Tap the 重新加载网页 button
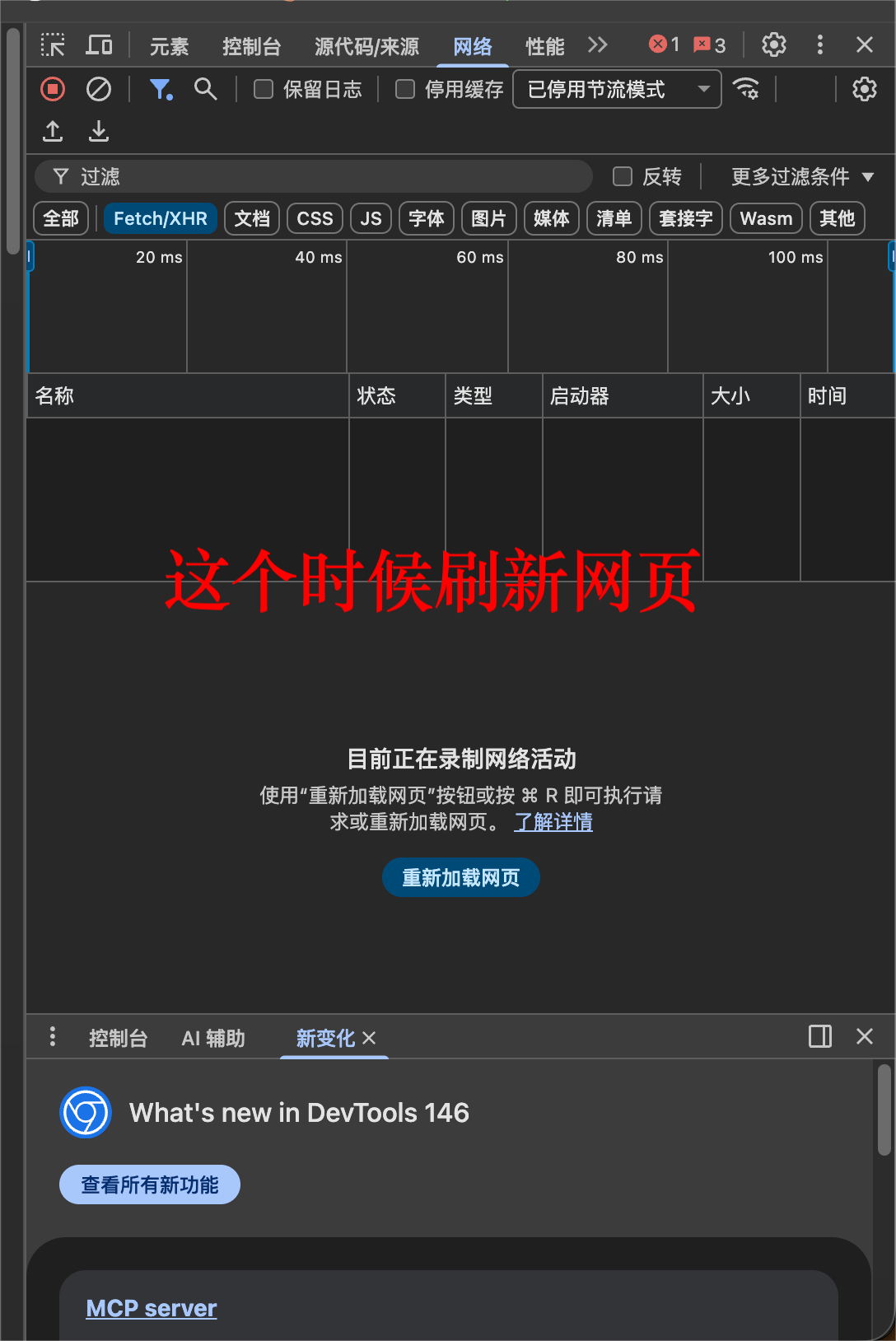The height and width of the screenshot is (1341, 896). click(x=460, y=877)
